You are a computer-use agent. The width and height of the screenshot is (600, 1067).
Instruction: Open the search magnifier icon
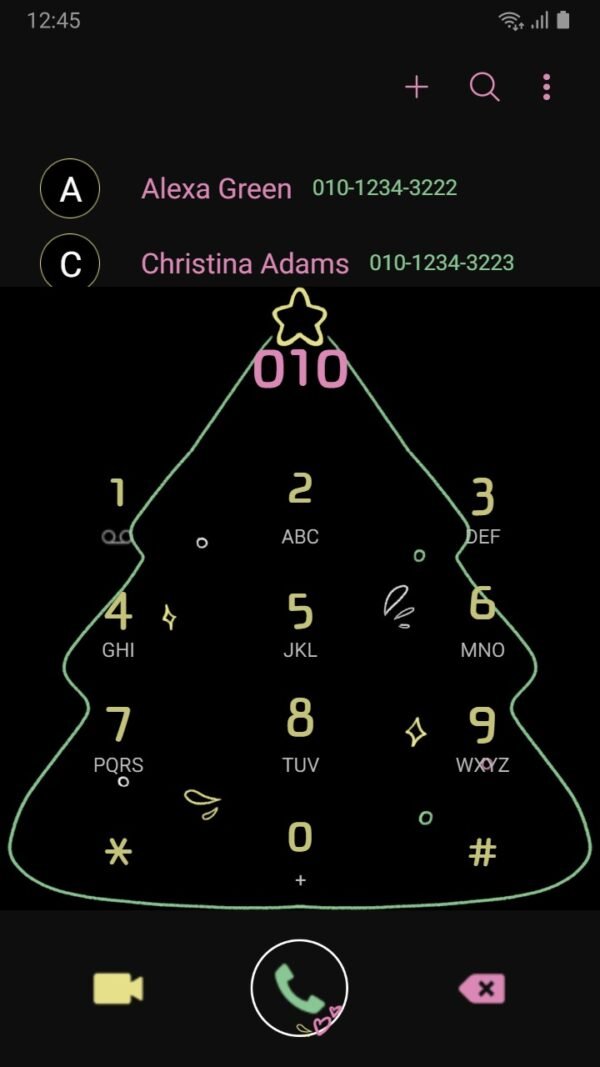(x=484, y=87)
